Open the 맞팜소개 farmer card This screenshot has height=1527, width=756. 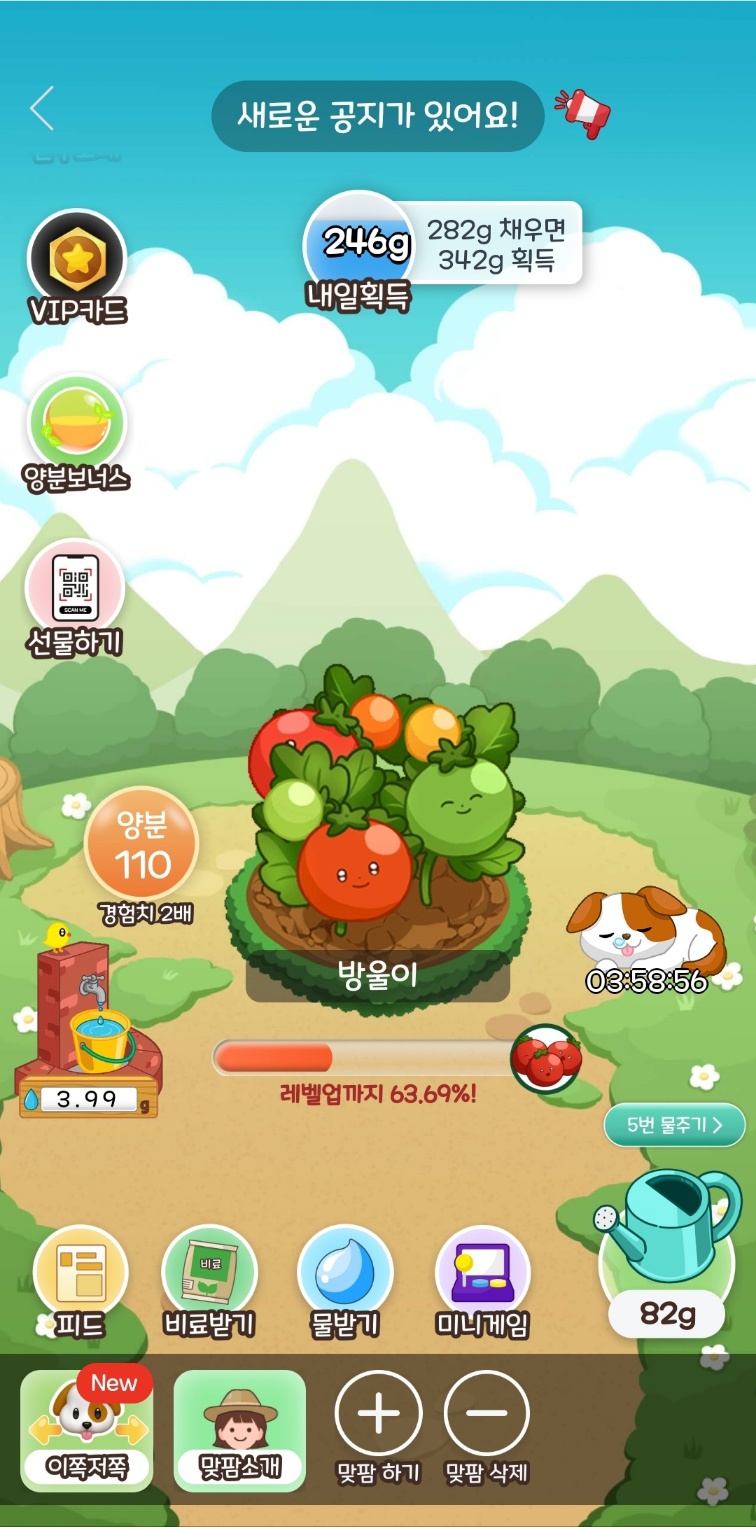click(239, 1430)
